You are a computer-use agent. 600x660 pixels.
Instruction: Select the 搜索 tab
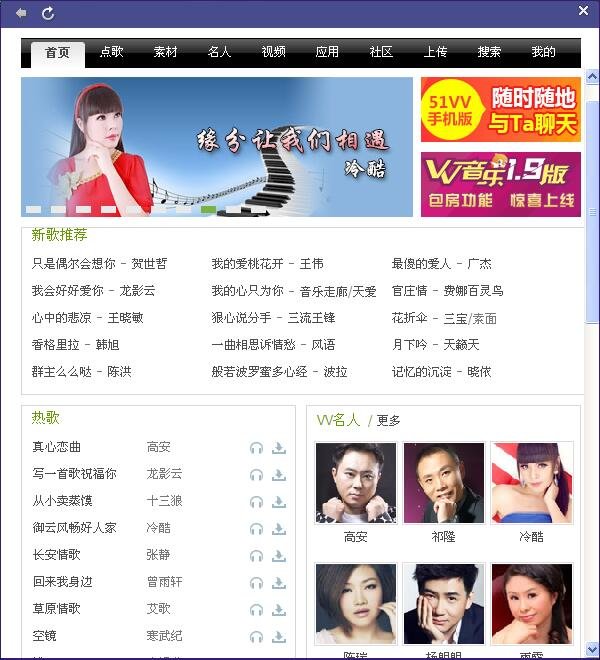[489, 52]
